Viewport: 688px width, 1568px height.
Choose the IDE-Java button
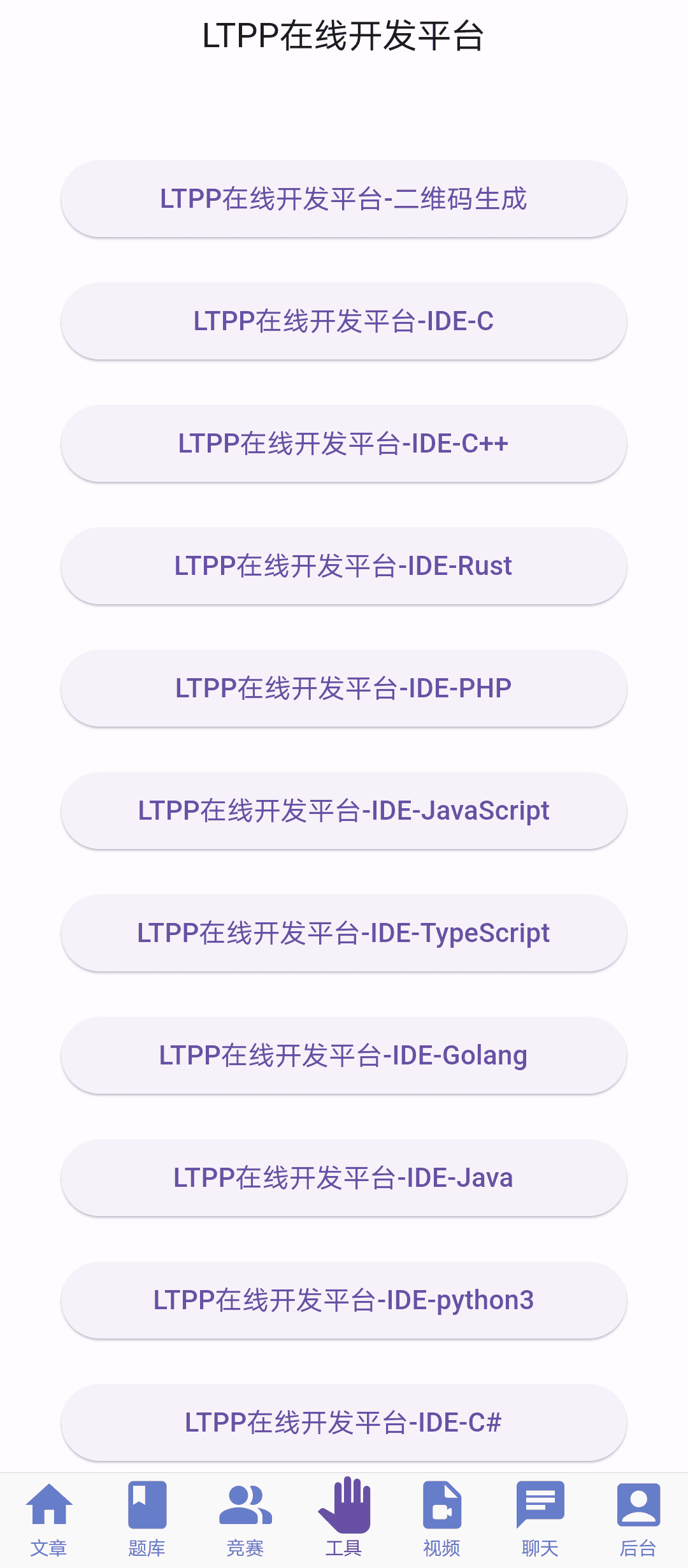pyautogui.click(x=344, y=1178)
